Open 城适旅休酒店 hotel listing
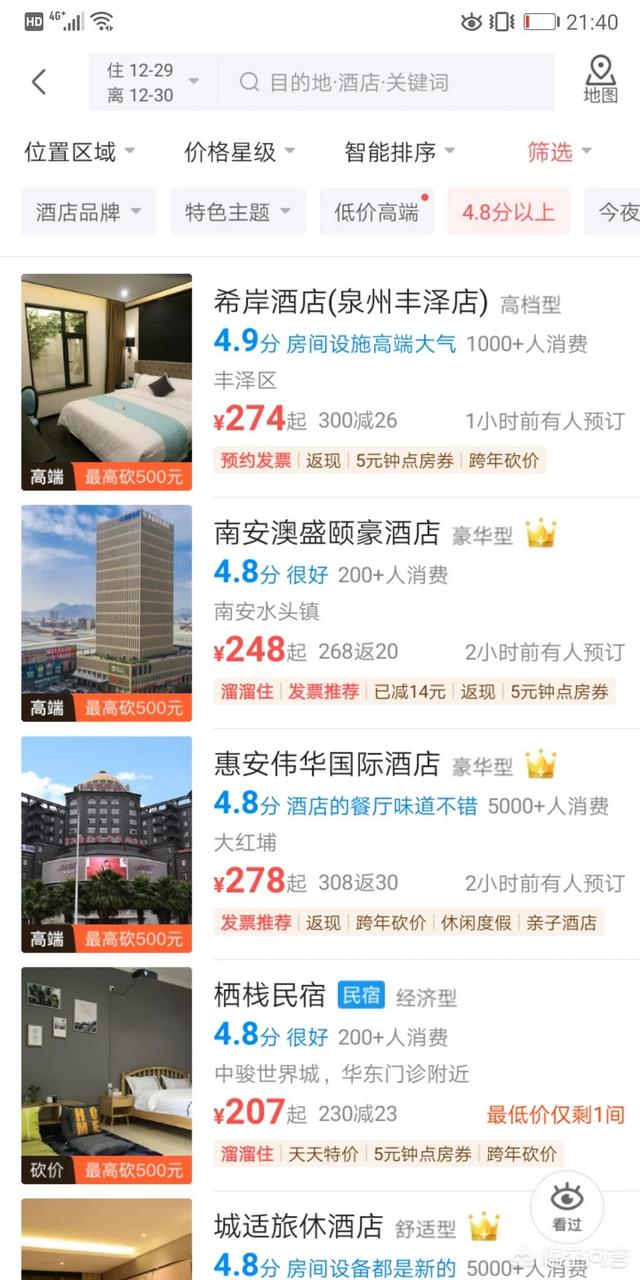 point(298,1226)
